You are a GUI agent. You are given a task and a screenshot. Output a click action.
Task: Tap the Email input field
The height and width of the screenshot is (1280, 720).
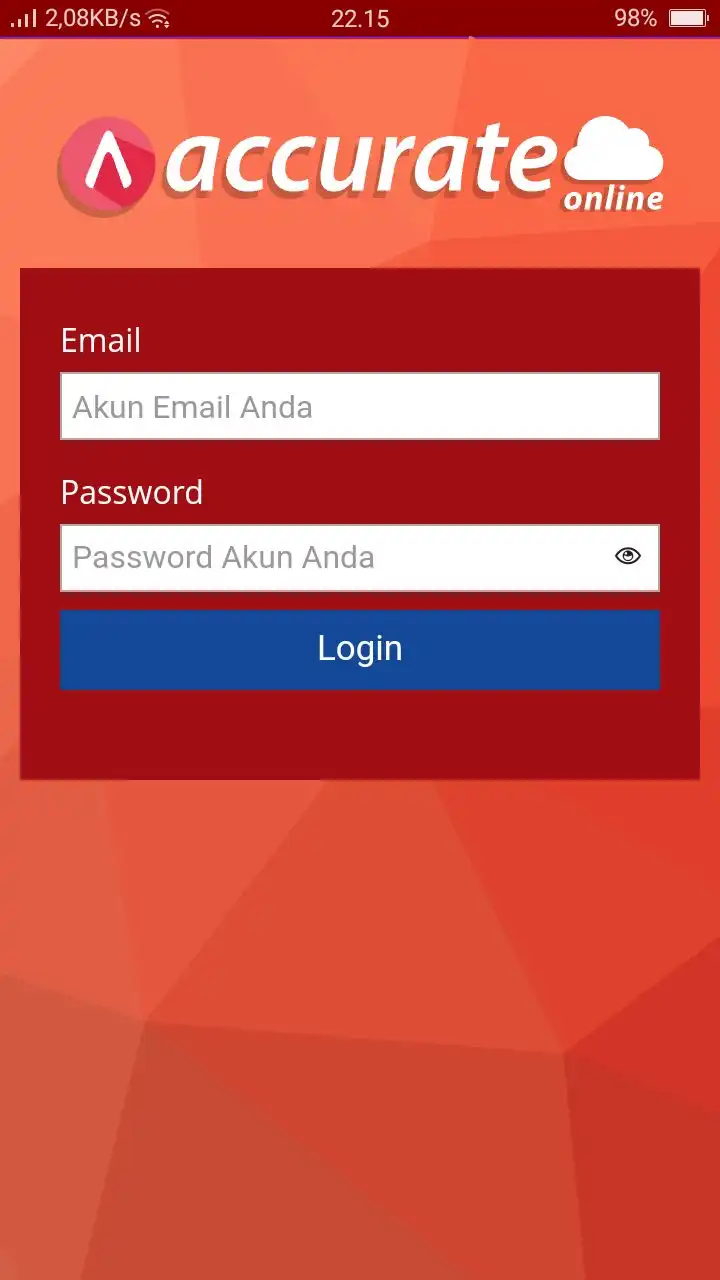359,406
